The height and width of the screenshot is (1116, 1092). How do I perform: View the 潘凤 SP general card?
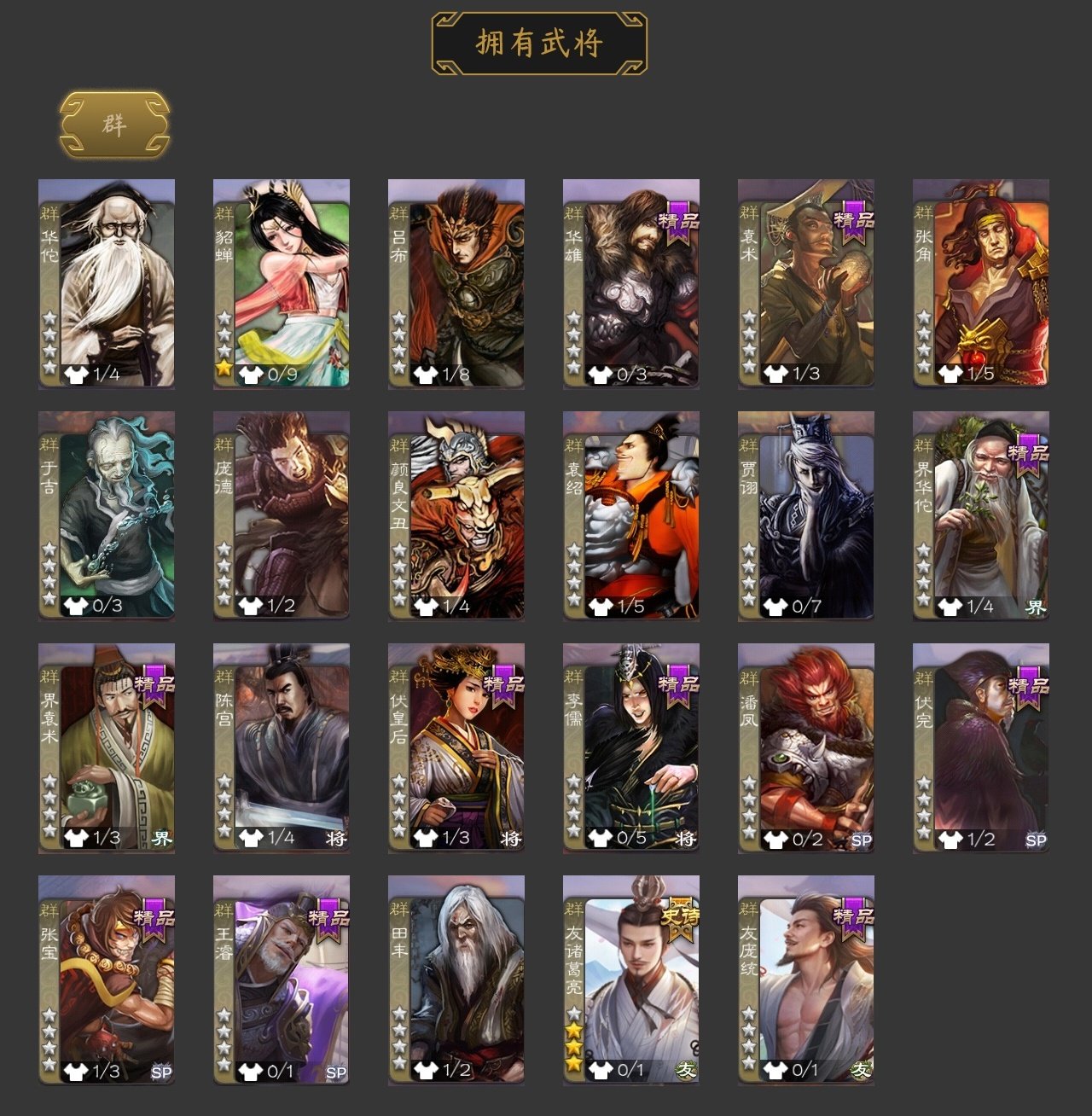(x=806, y=747)
